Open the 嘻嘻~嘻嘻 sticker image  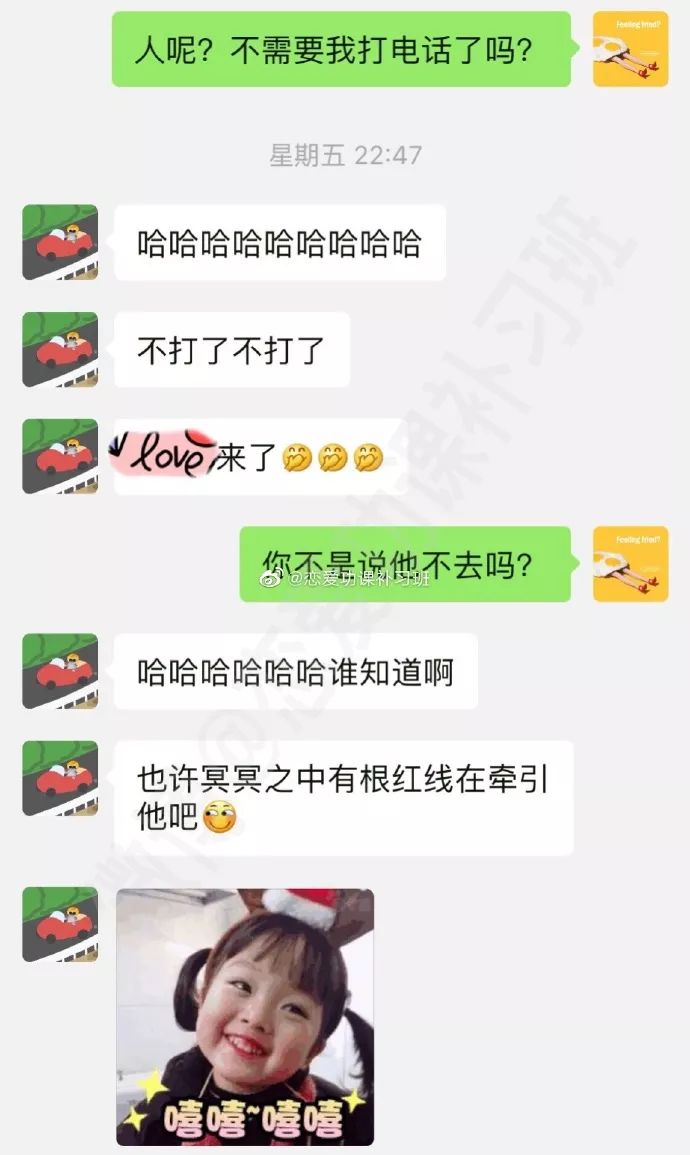point(245,1017)
